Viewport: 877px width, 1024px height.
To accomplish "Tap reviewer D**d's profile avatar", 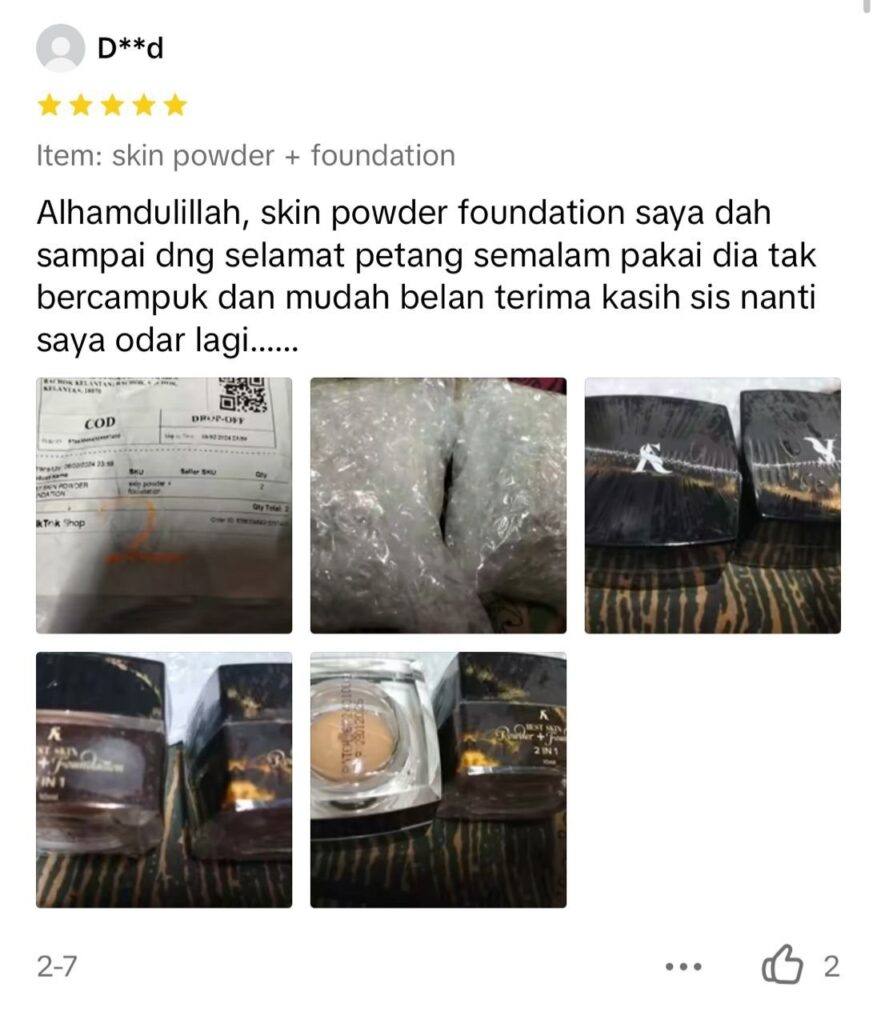I will pyautogui.click(x=60, y=48).
